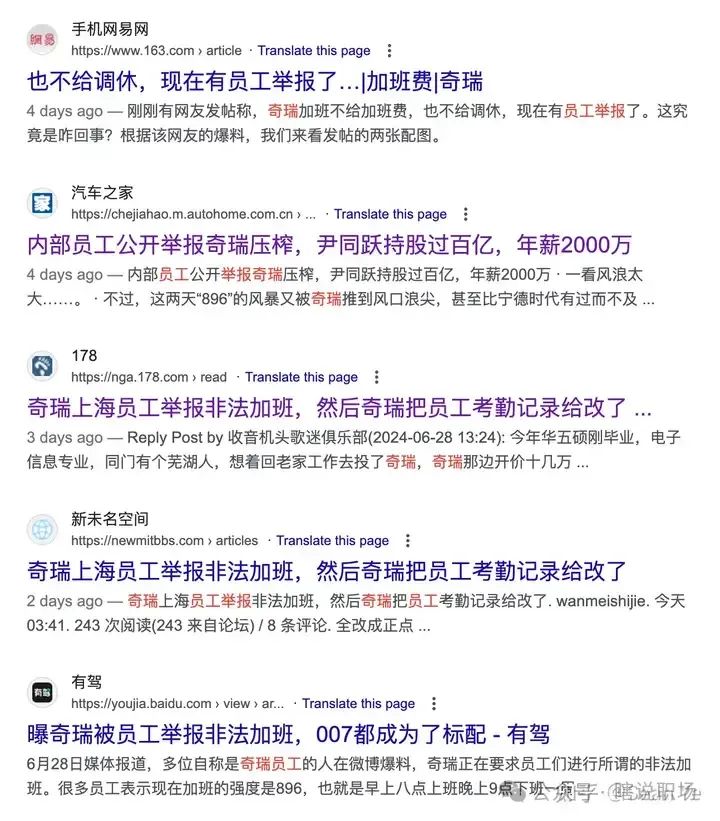720x821 pixels.
Task: Translate the 手机网易网 result page
Action: coord(313,50)
